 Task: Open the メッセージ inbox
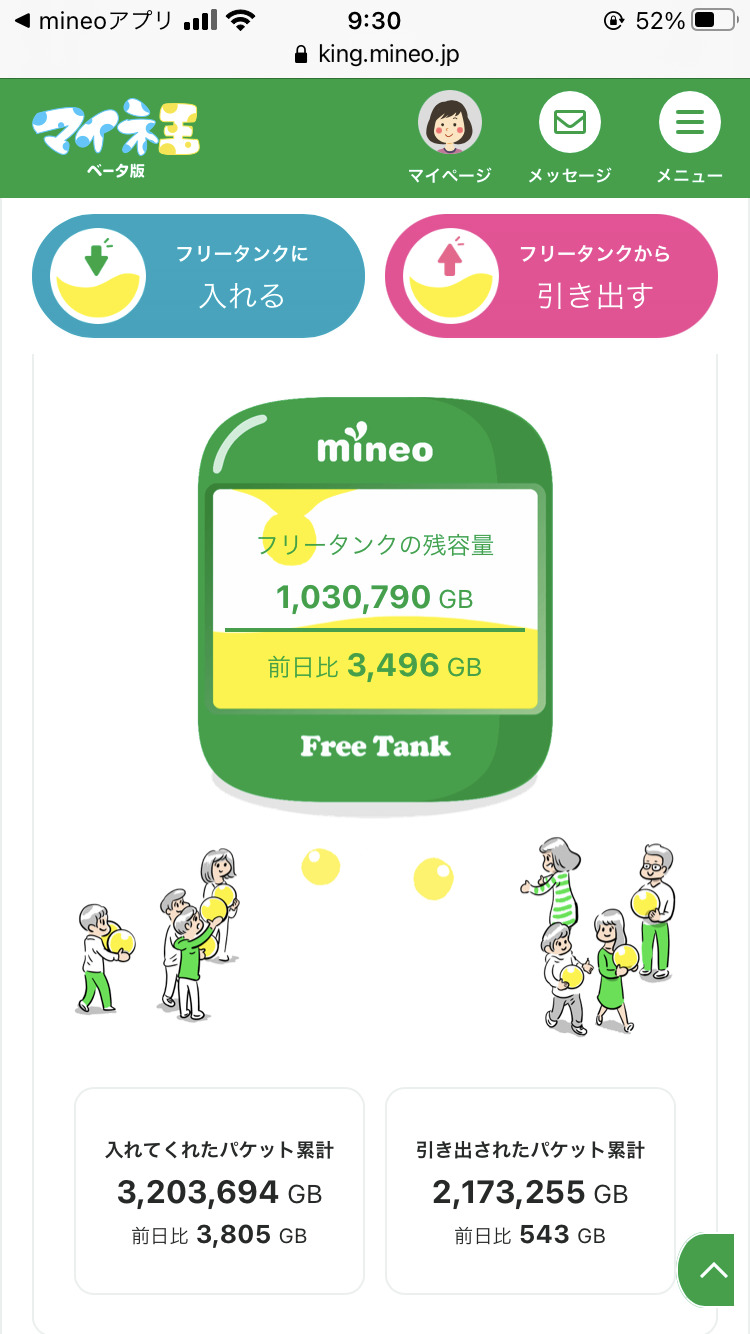(569, 138)
